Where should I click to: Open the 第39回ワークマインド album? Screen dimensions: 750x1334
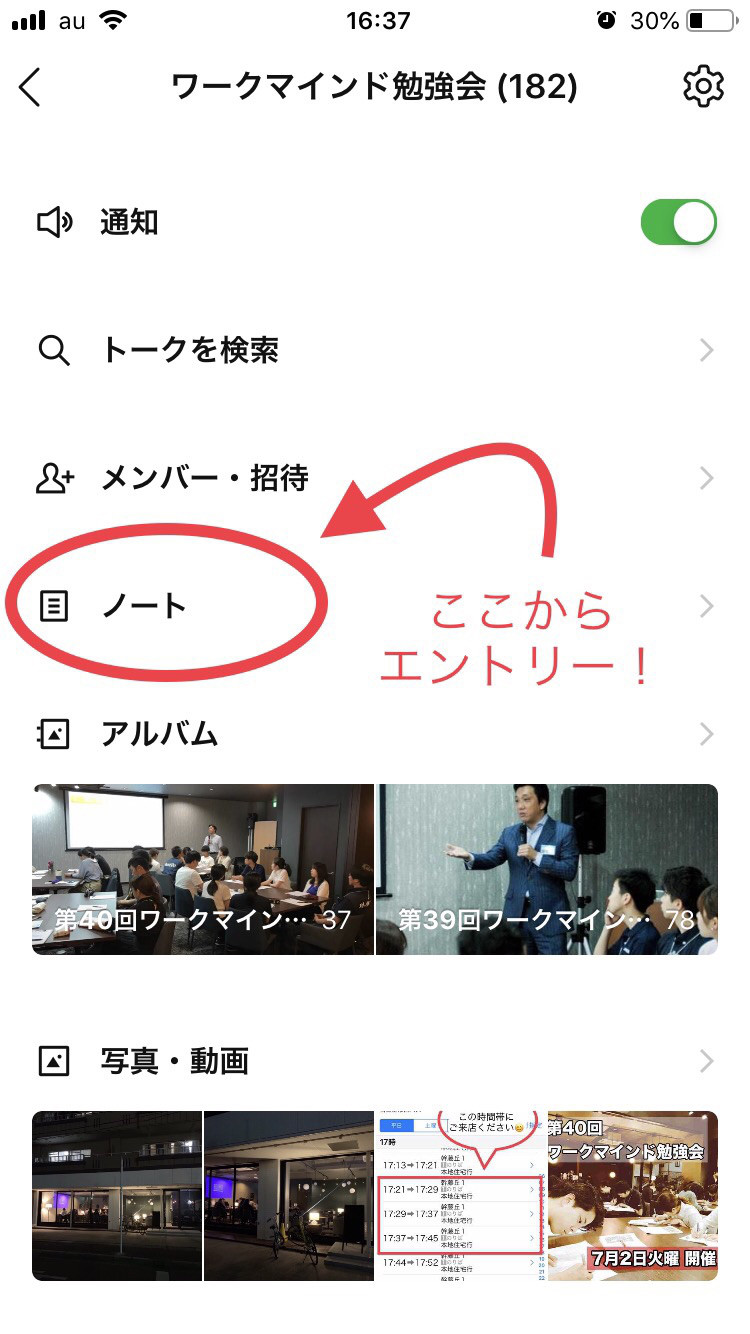tap(547, 869)
